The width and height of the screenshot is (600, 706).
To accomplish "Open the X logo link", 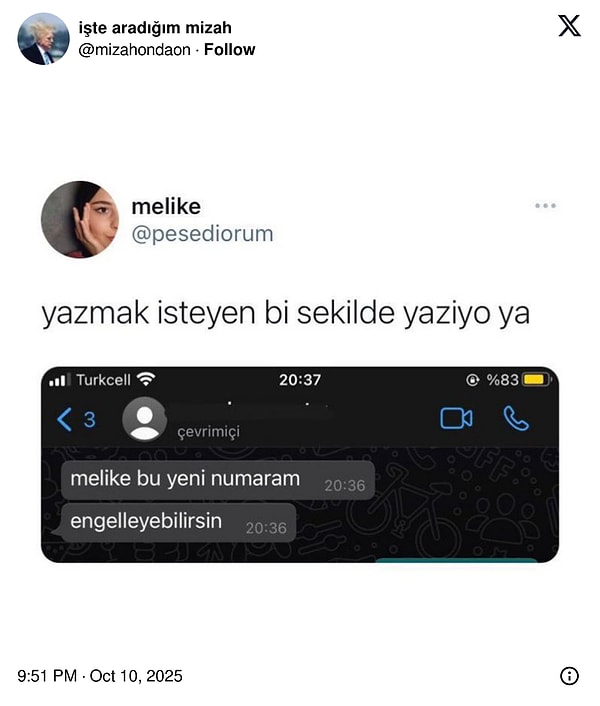I will [x=569, y=27].
